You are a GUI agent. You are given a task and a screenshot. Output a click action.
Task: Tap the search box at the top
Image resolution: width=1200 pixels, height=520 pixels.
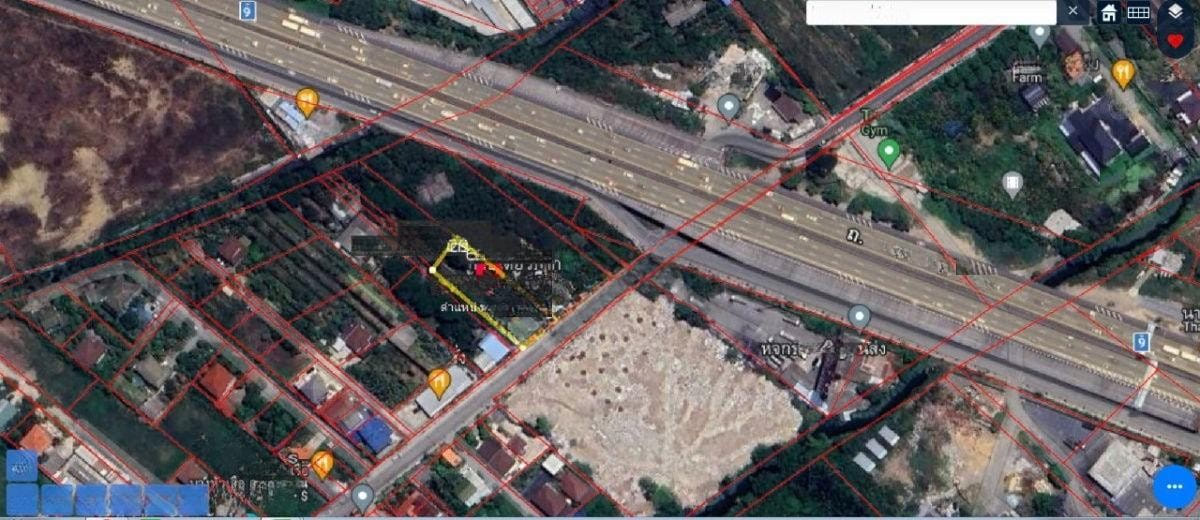[x=930, y=12]
